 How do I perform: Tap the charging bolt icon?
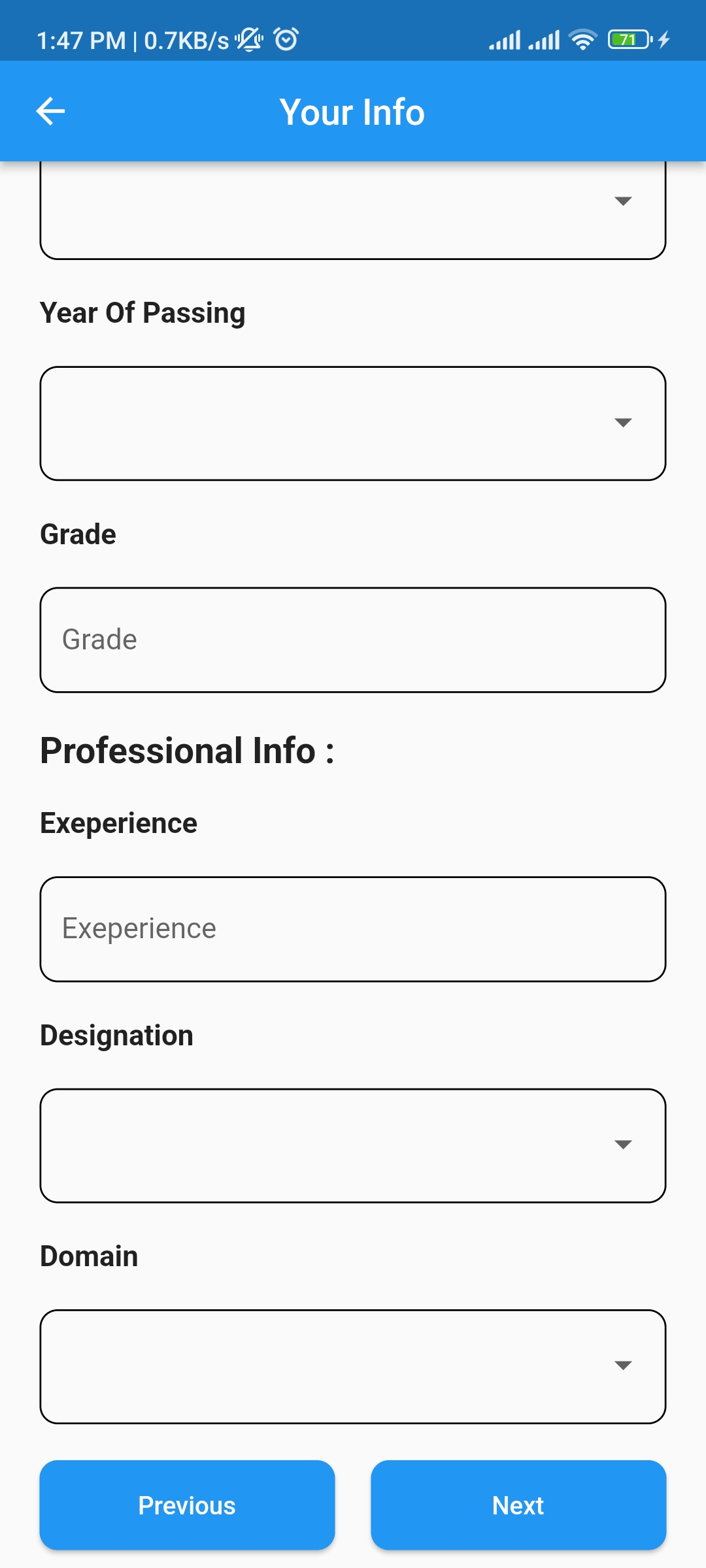(664, 39)
